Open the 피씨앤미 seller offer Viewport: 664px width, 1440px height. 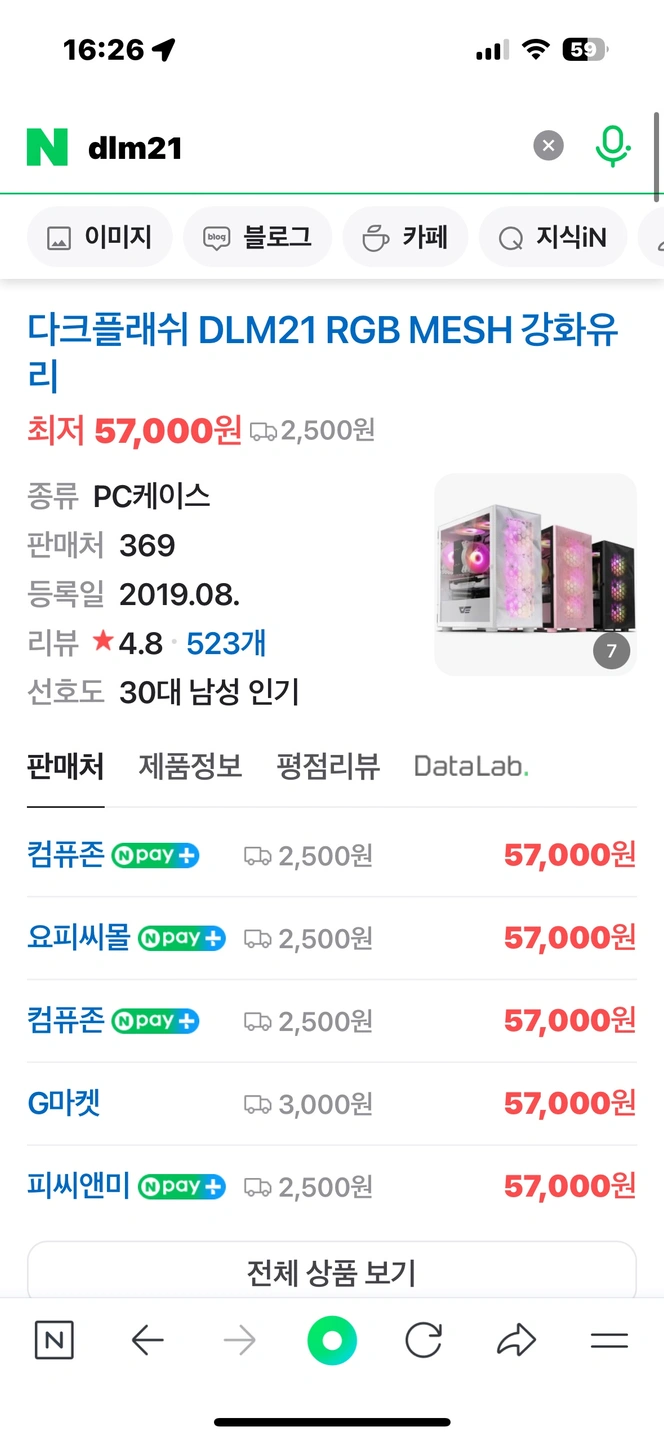(x=78, y=1187)
